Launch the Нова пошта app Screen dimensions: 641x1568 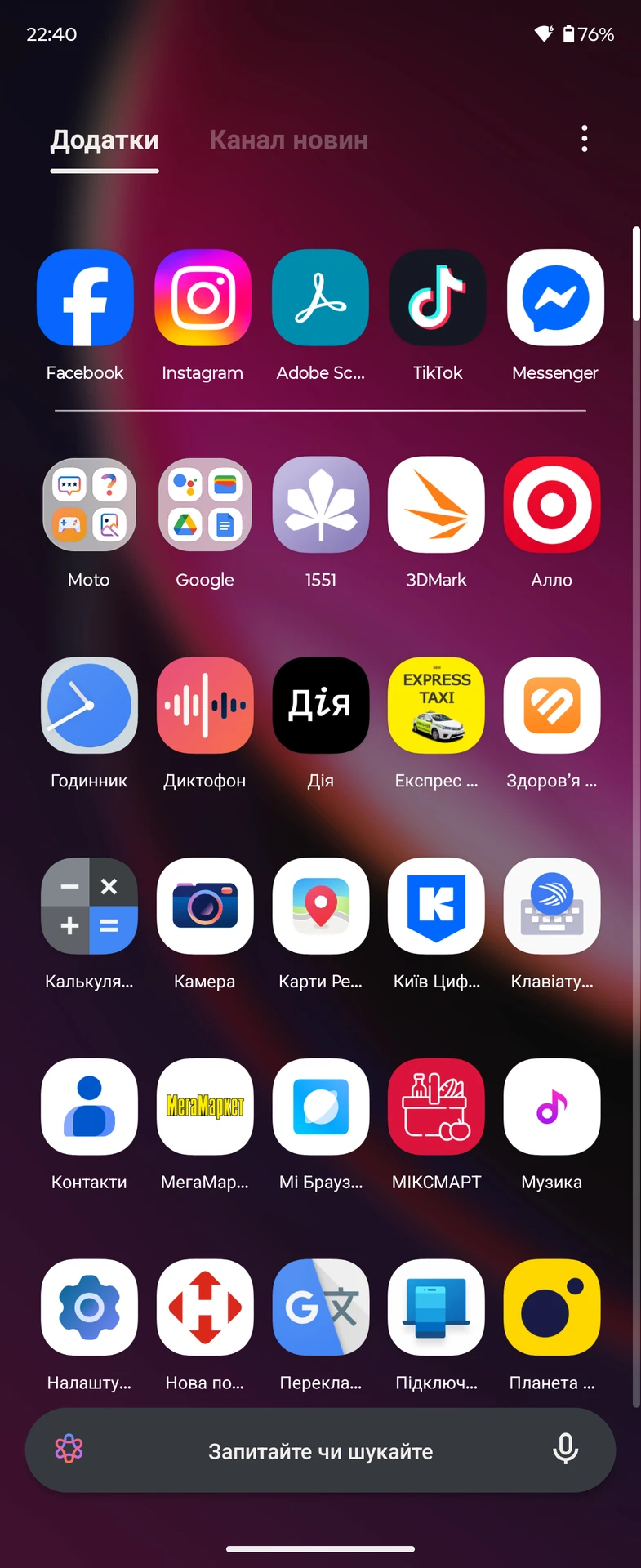pyautogui.click(x=205, y=1308)
